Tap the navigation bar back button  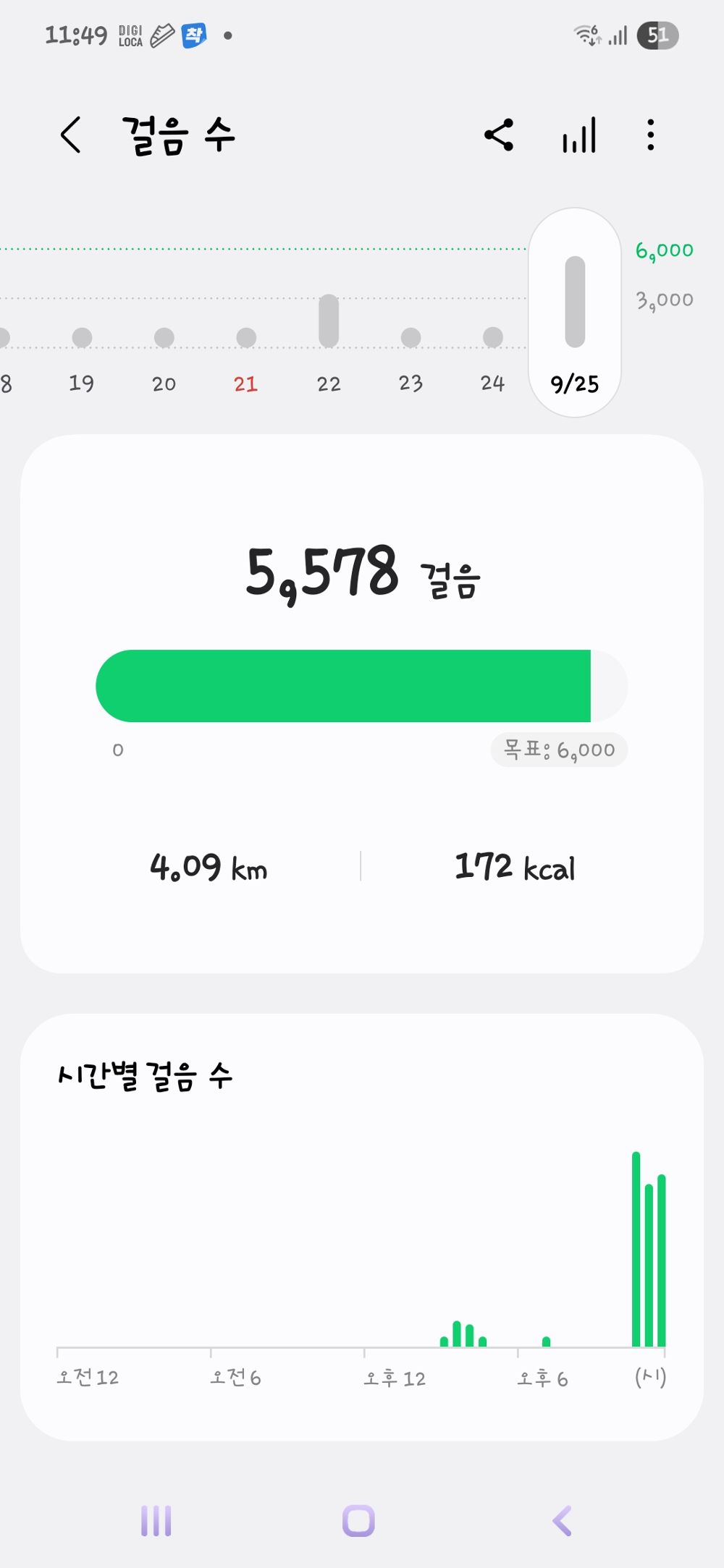pos(561,1520)
